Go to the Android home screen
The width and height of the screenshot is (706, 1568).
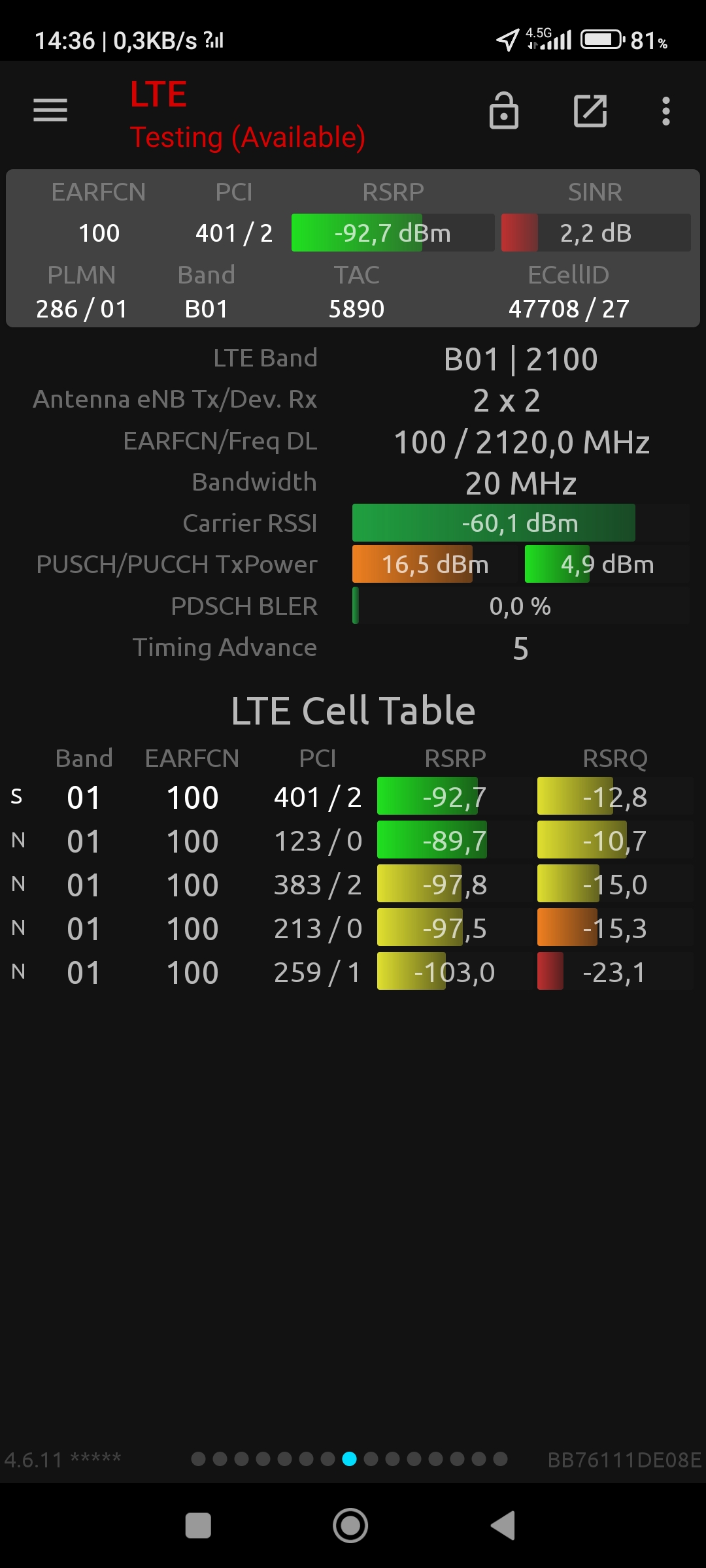click(x=350, y=1526)
